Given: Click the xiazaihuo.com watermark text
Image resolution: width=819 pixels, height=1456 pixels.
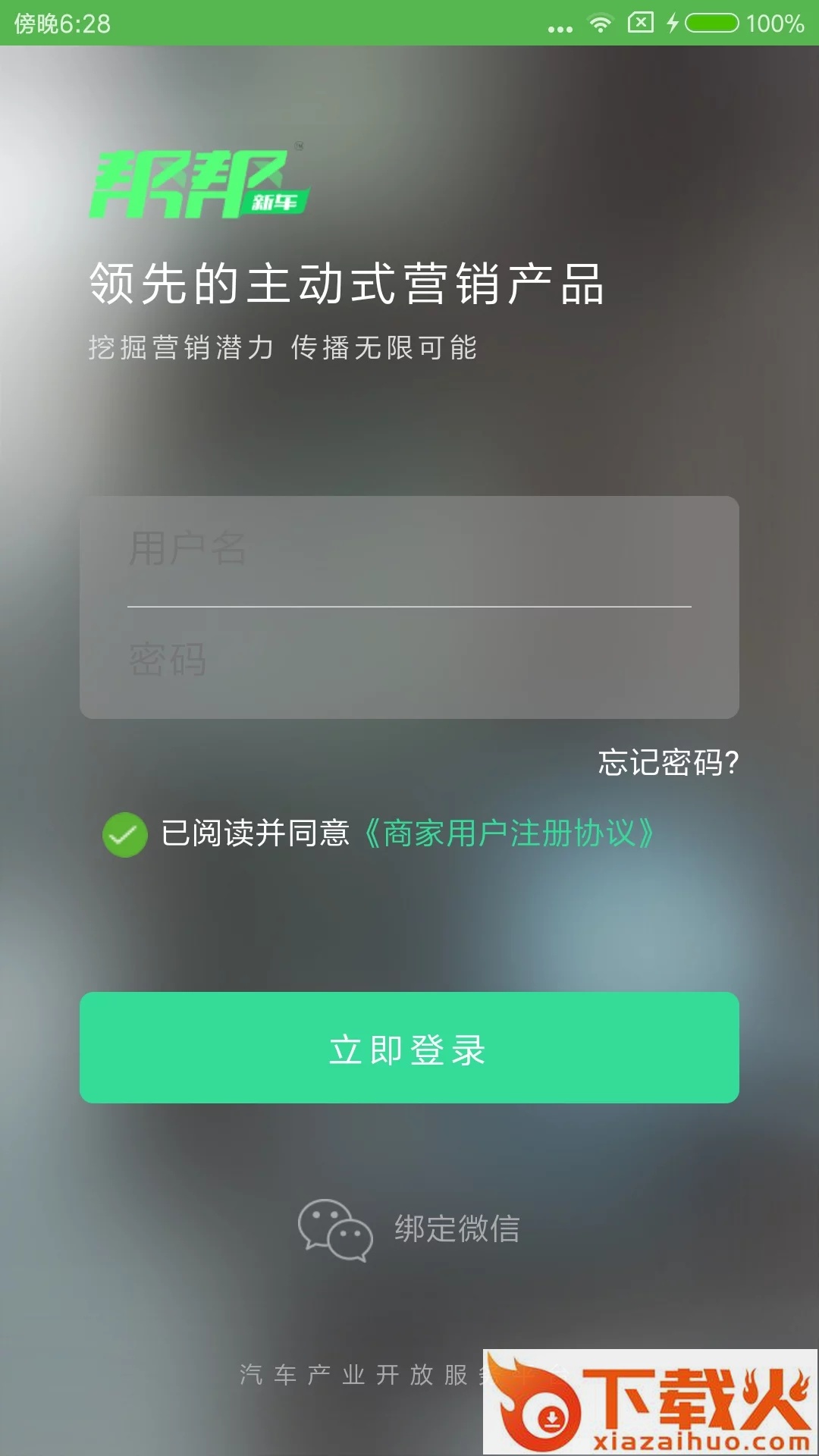Looking at the screenshot, I should tap(698, 1439).
